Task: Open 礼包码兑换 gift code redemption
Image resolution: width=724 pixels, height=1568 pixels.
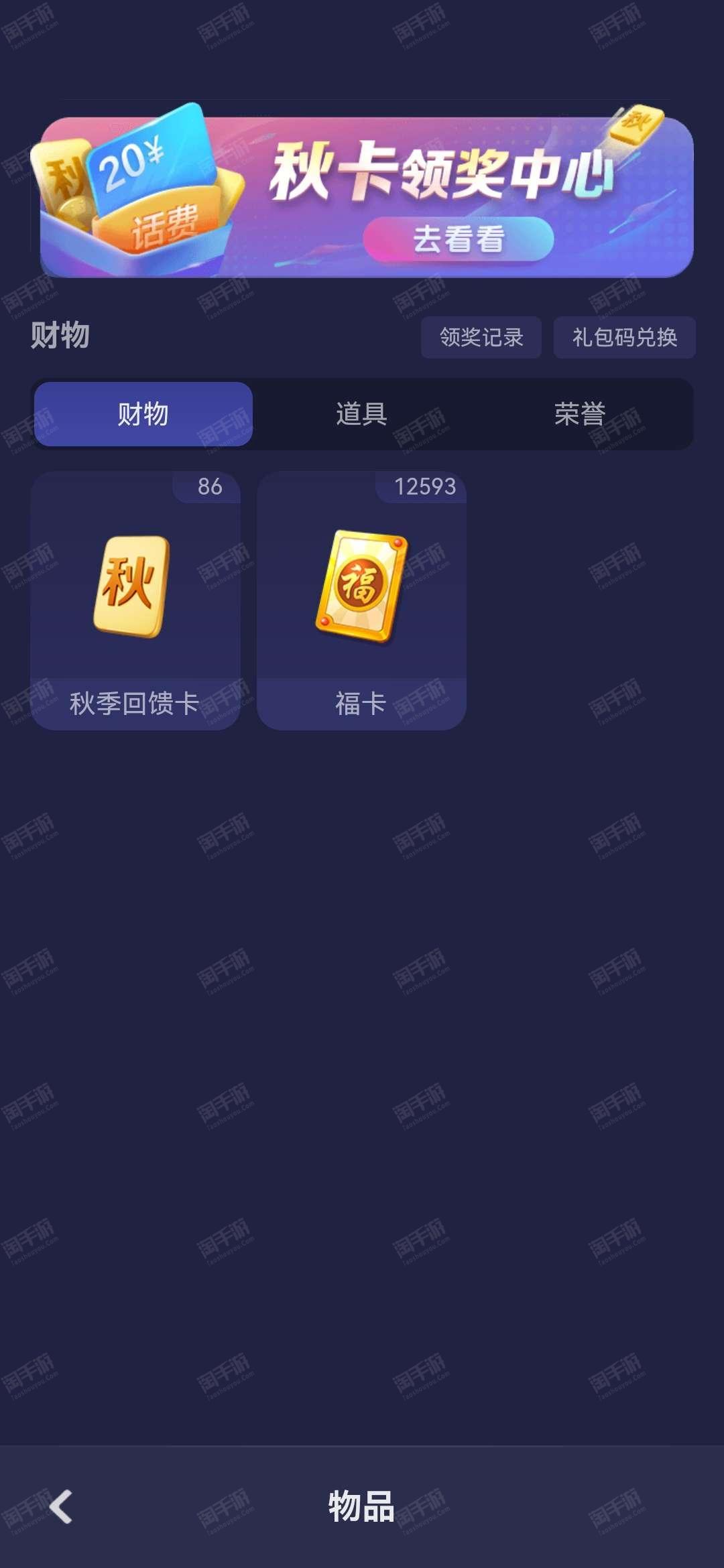Action: (624, 337)
